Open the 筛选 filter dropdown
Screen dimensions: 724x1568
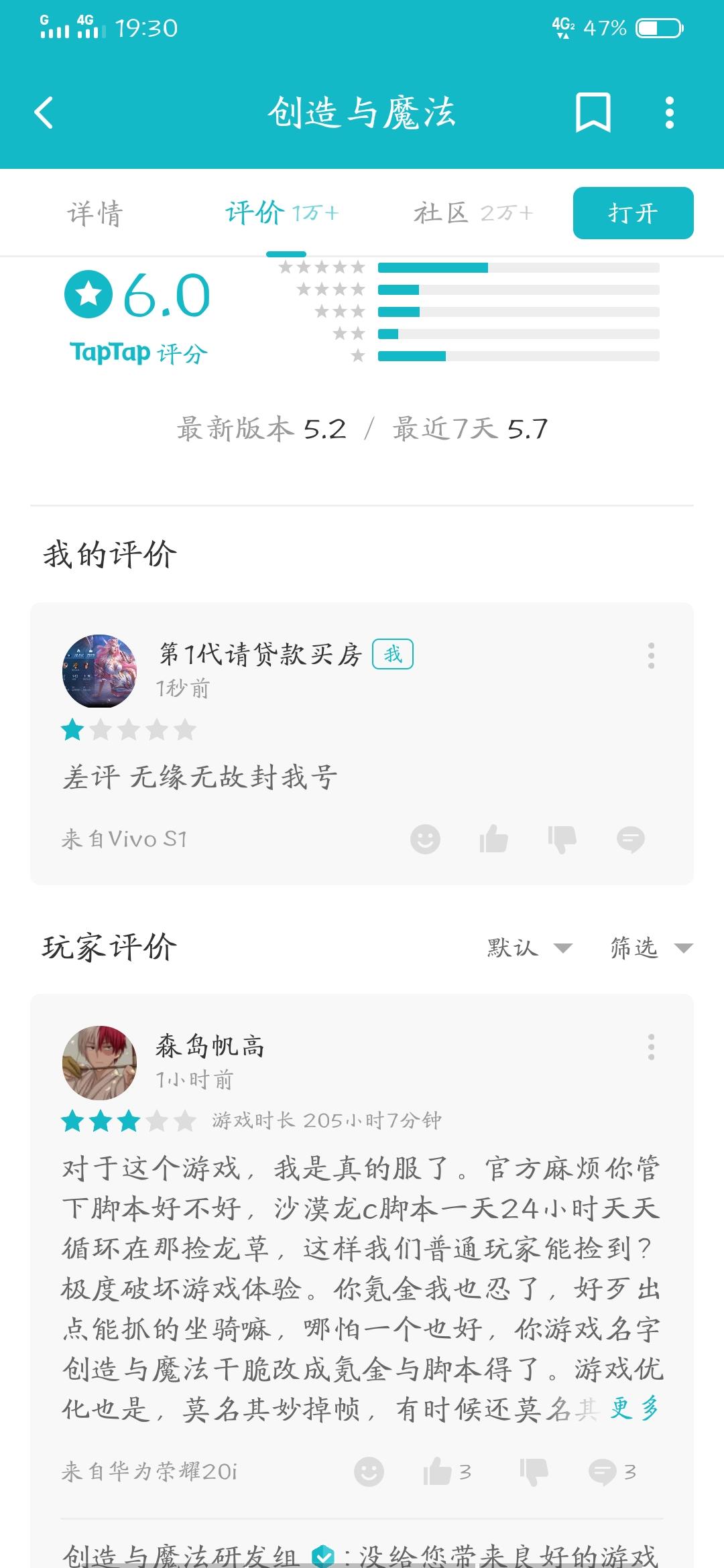click(x=650, y=948)
